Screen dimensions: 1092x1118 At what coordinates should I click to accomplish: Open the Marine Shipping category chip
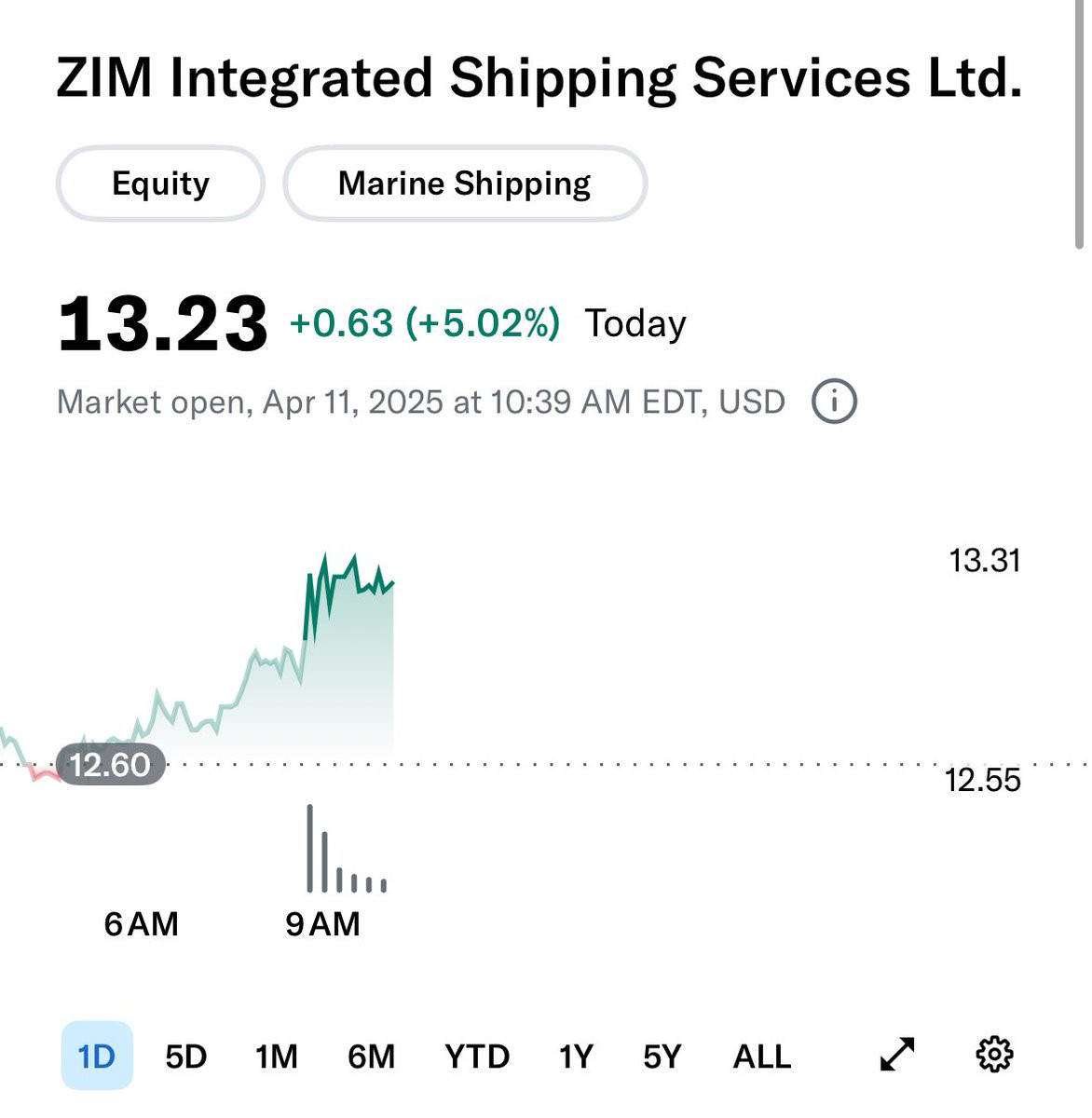[464, 184]
